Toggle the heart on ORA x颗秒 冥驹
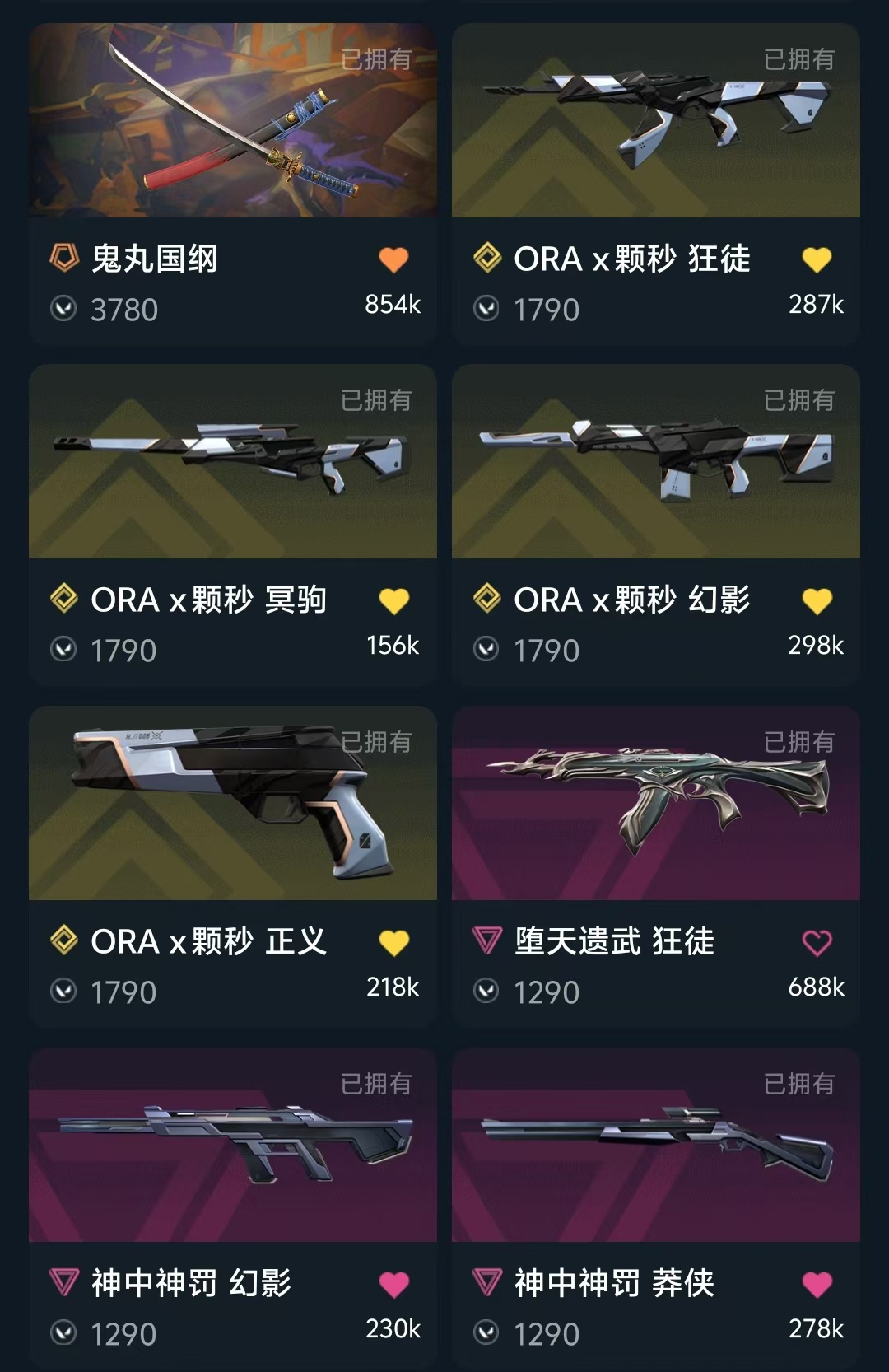Viewport: 889px width, 1372px height. 393,601
